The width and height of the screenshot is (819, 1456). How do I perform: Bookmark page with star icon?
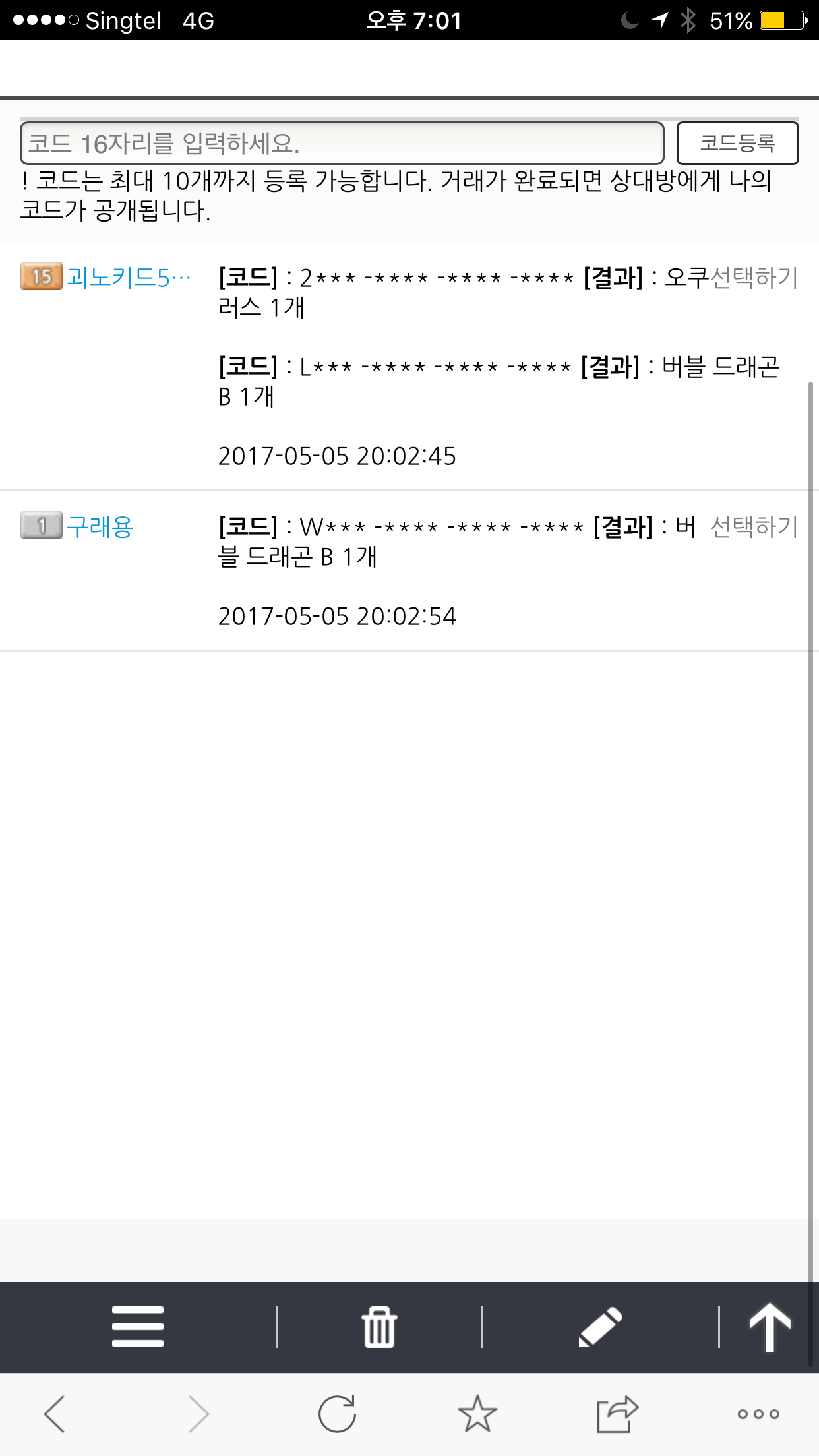477,1414
